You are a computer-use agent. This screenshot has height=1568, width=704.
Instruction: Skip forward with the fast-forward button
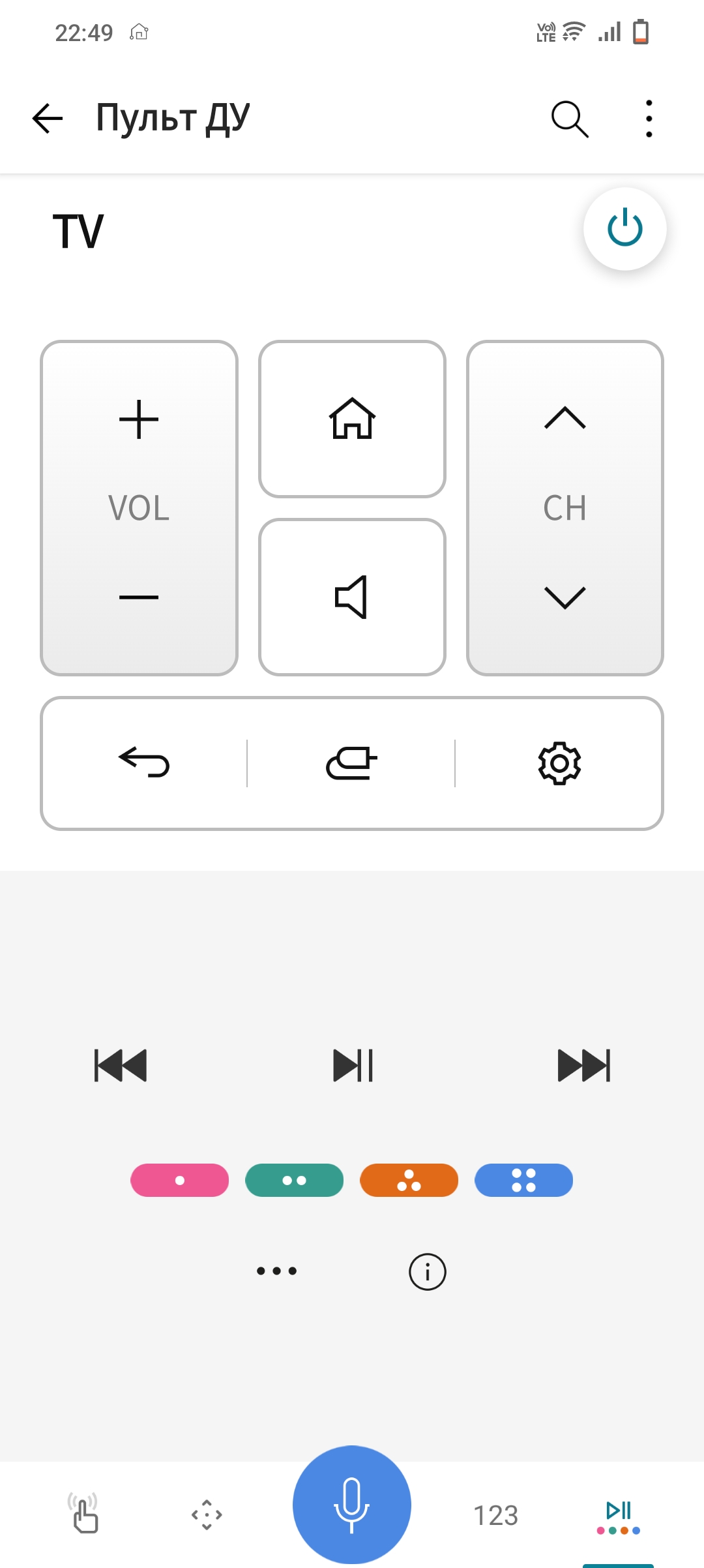[x=584, y=1065]
